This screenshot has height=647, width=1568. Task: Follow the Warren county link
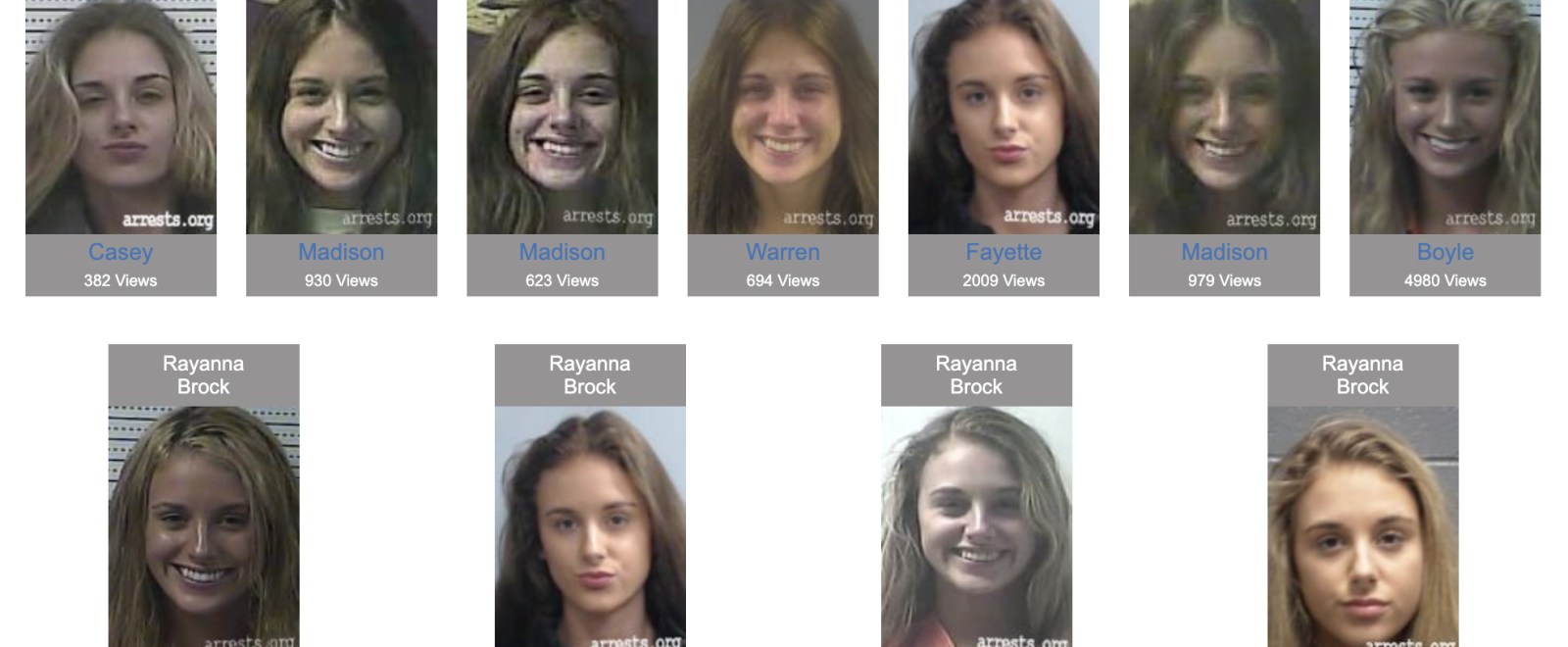pyautogui.click(x=782, y=252)
